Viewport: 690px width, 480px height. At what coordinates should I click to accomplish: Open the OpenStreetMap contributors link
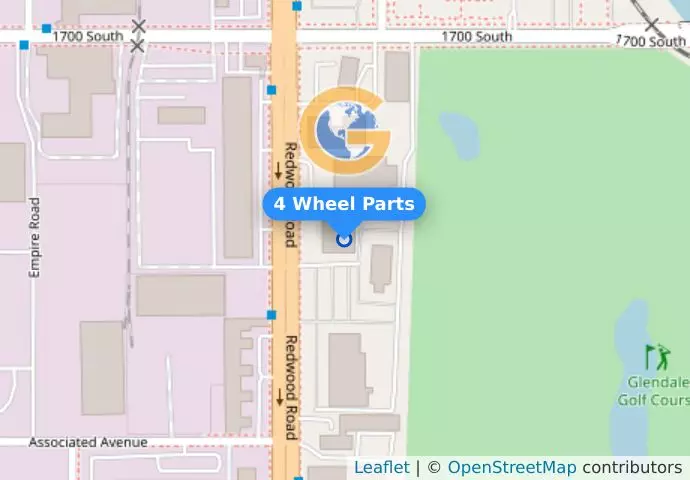510,468
